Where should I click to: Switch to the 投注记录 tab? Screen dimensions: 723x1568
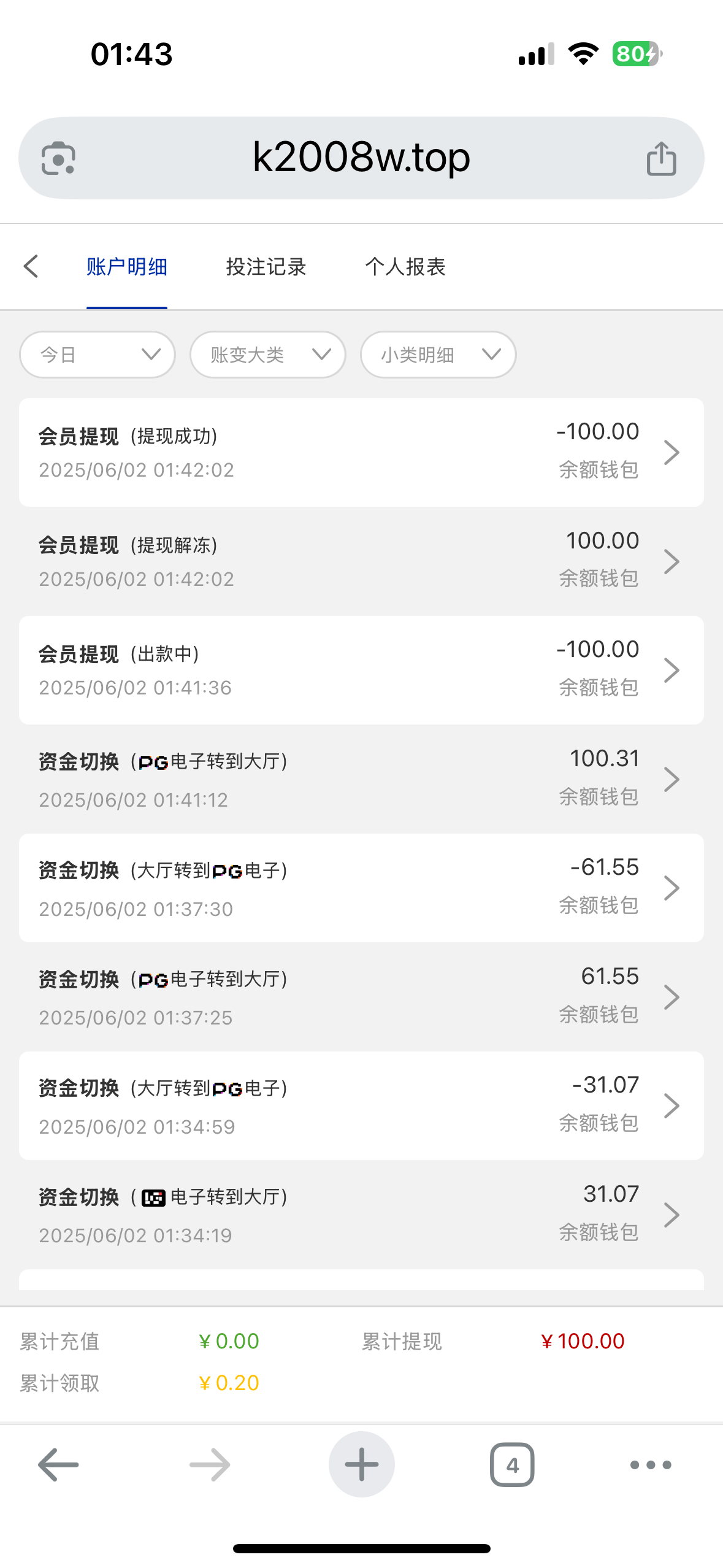coord(266,267)
